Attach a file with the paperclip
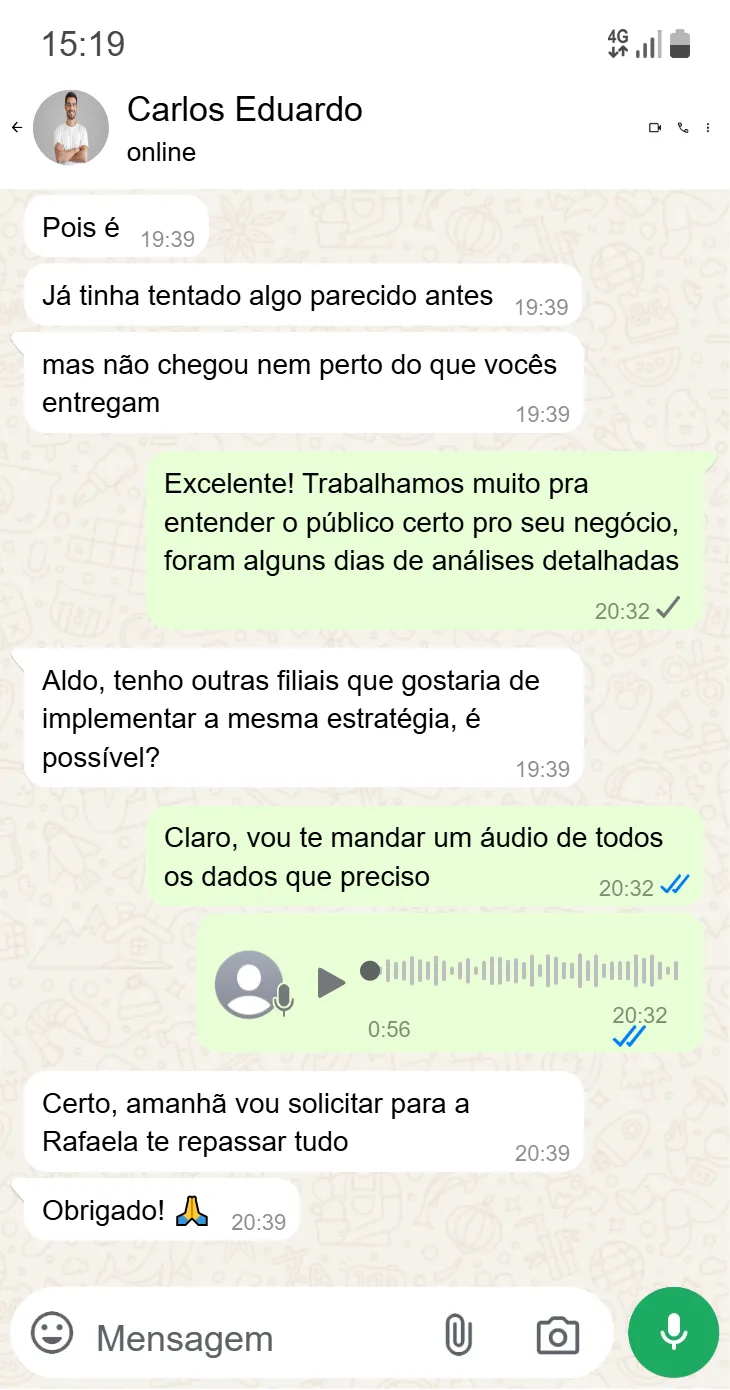This screenshot has width=730, height=1390. tap(457, 1334)
